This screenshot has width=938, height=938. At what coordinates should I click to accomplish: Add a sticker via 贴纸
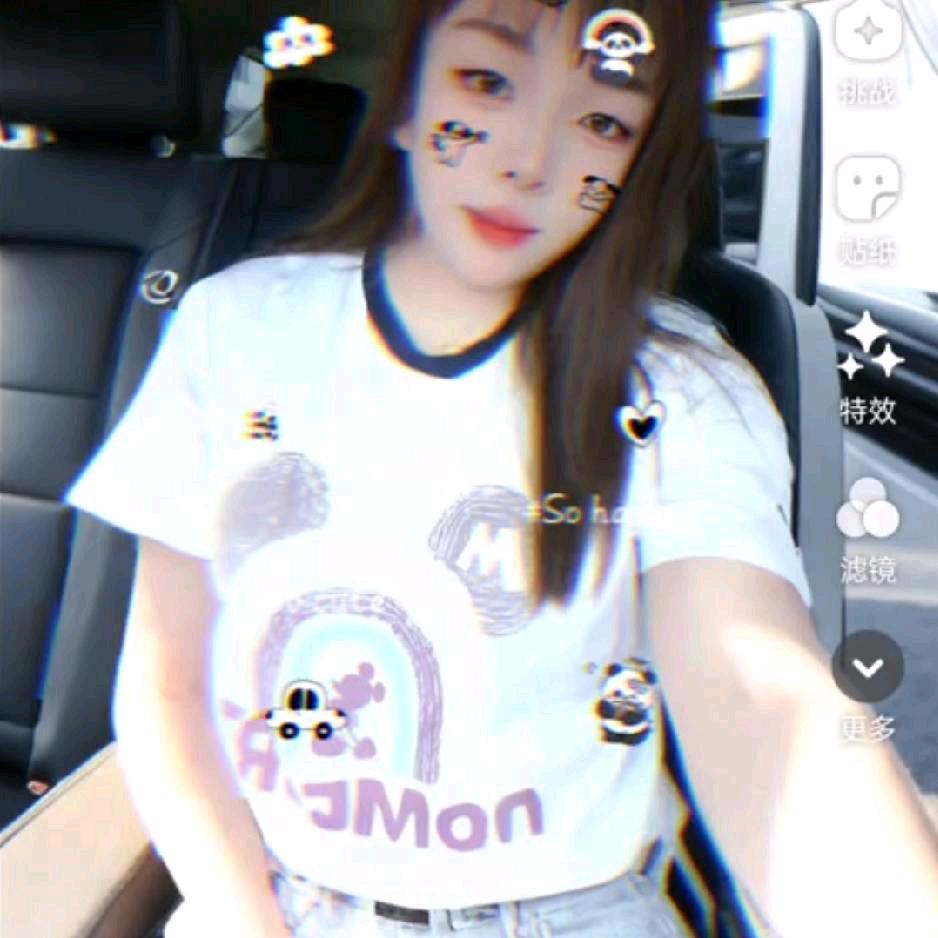868,192
